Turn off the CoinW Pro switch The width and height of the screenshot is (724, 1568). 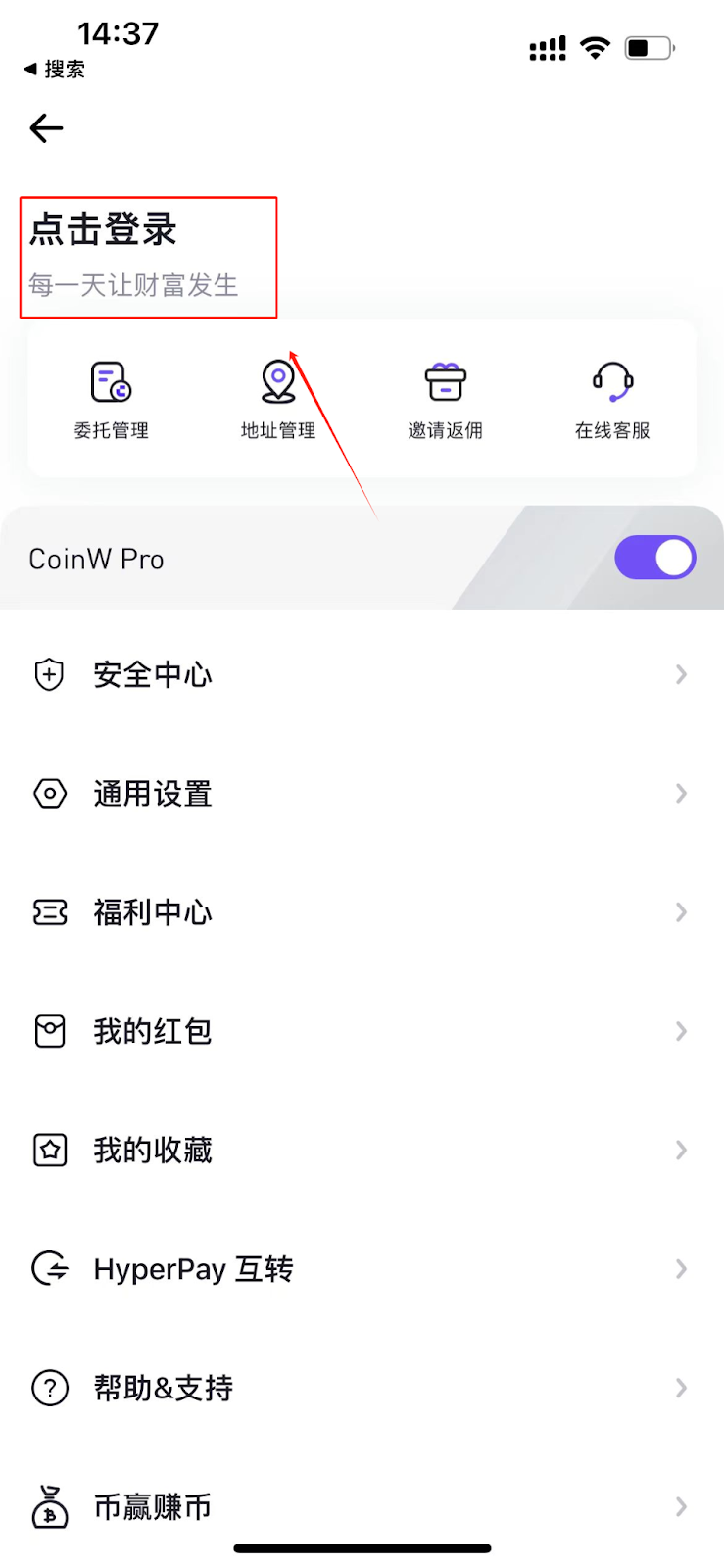tap(654, 558)
